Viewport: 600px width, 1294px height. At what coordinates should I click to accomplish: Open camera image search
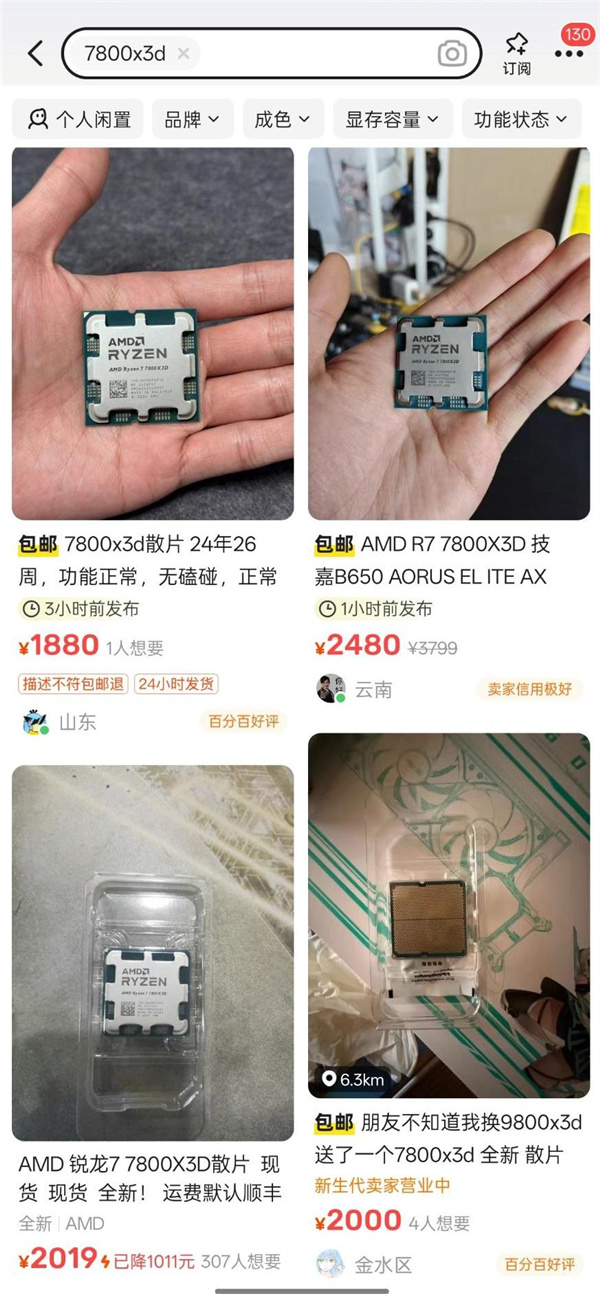coord(452,54)
